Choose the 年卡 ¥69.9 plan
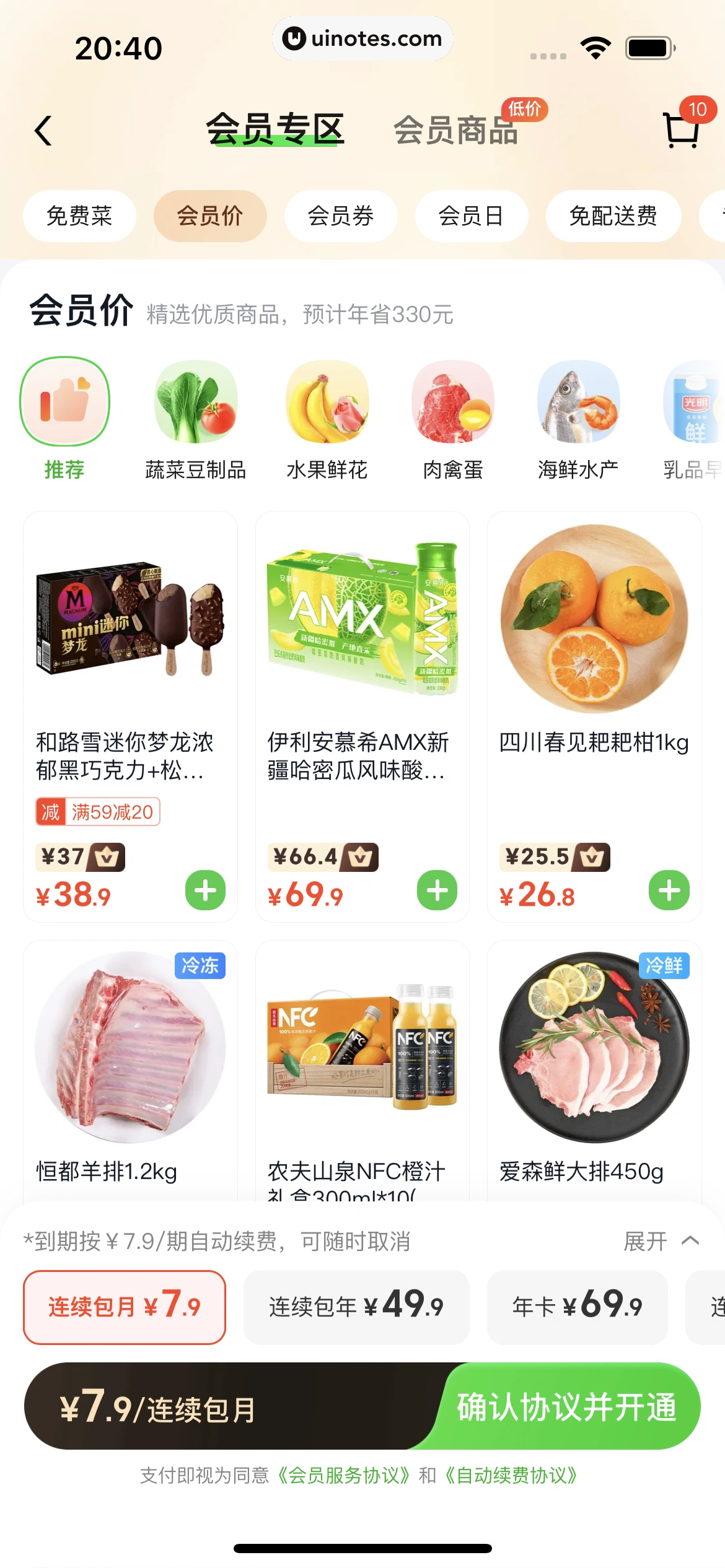Screen dimensions: 725x1568 coord(577,1307)
